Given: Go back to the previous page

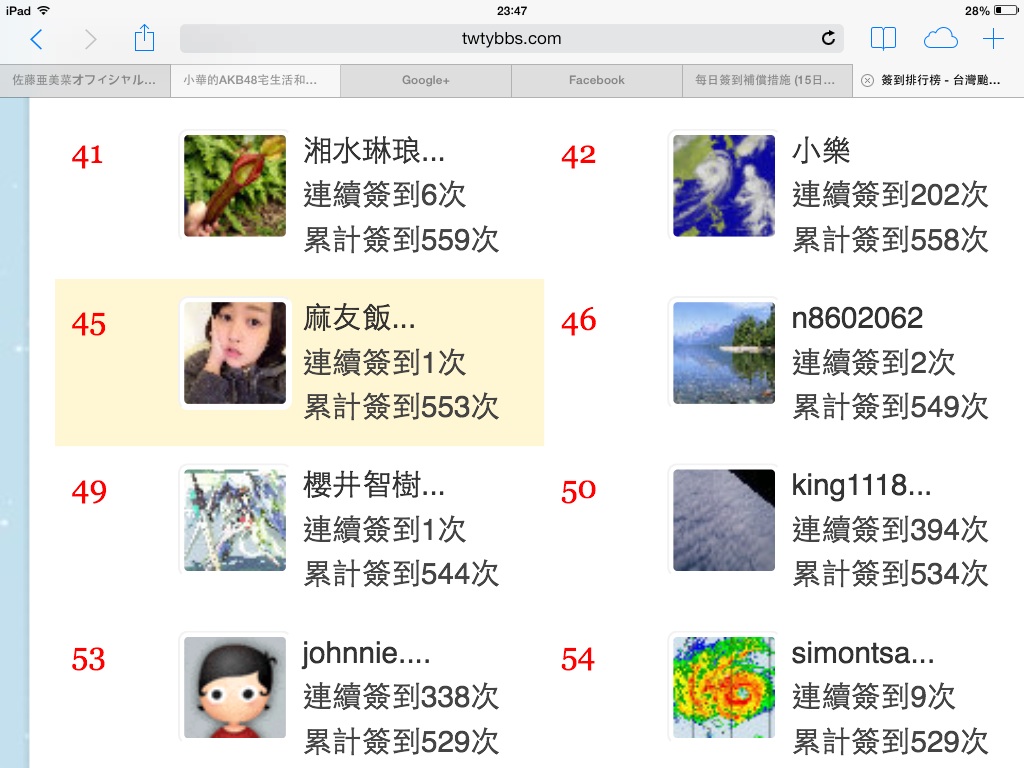Looking at the screenshot, I should [x=37, y=39].
